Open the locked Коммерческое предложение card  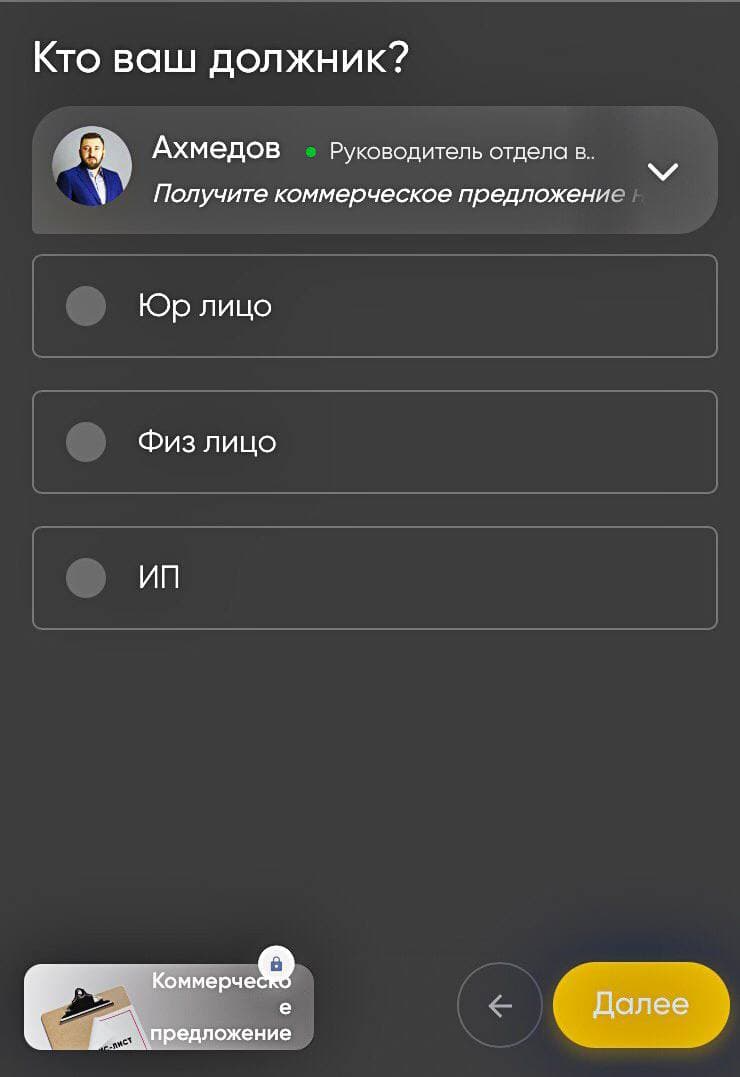coord(168,1006)
